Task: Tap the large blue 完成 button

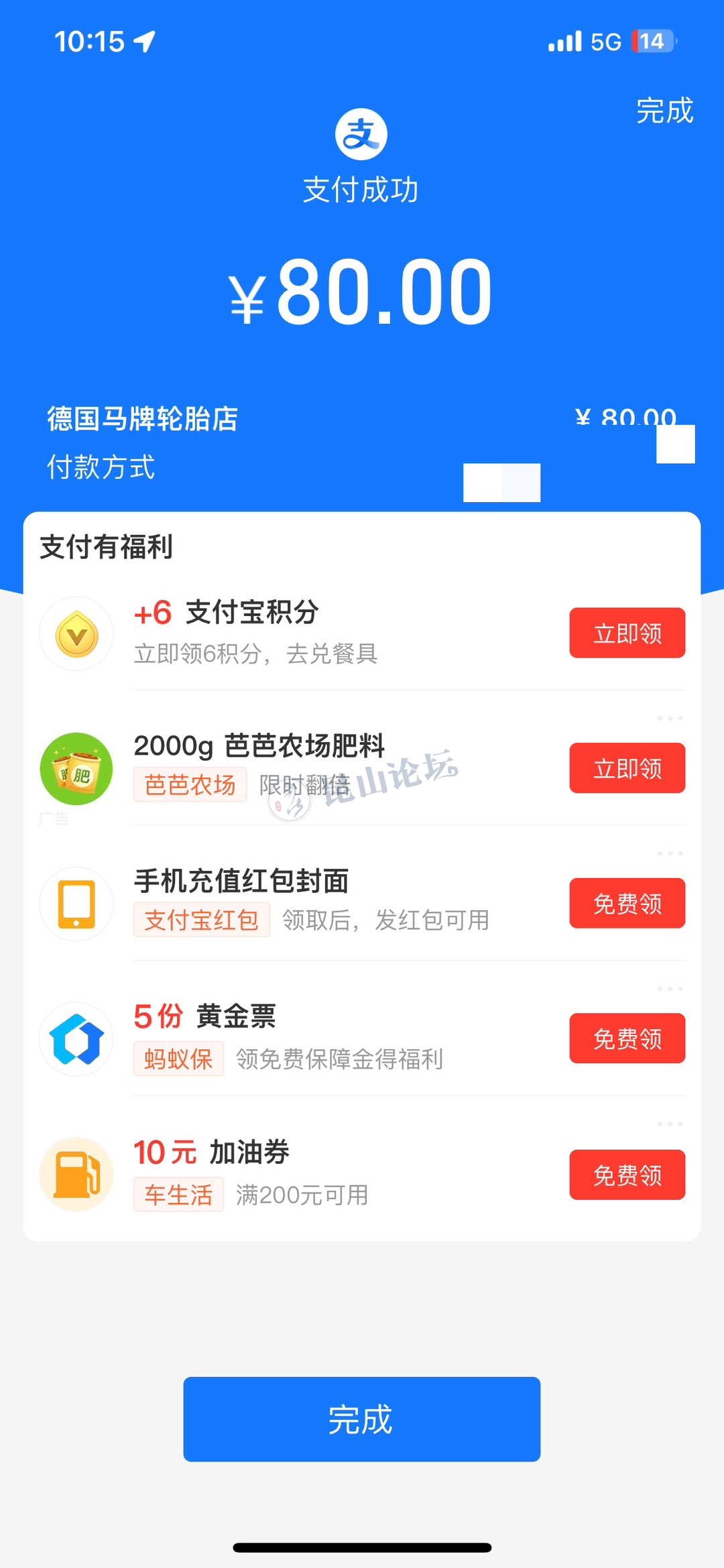Action: coord(361,1419)
